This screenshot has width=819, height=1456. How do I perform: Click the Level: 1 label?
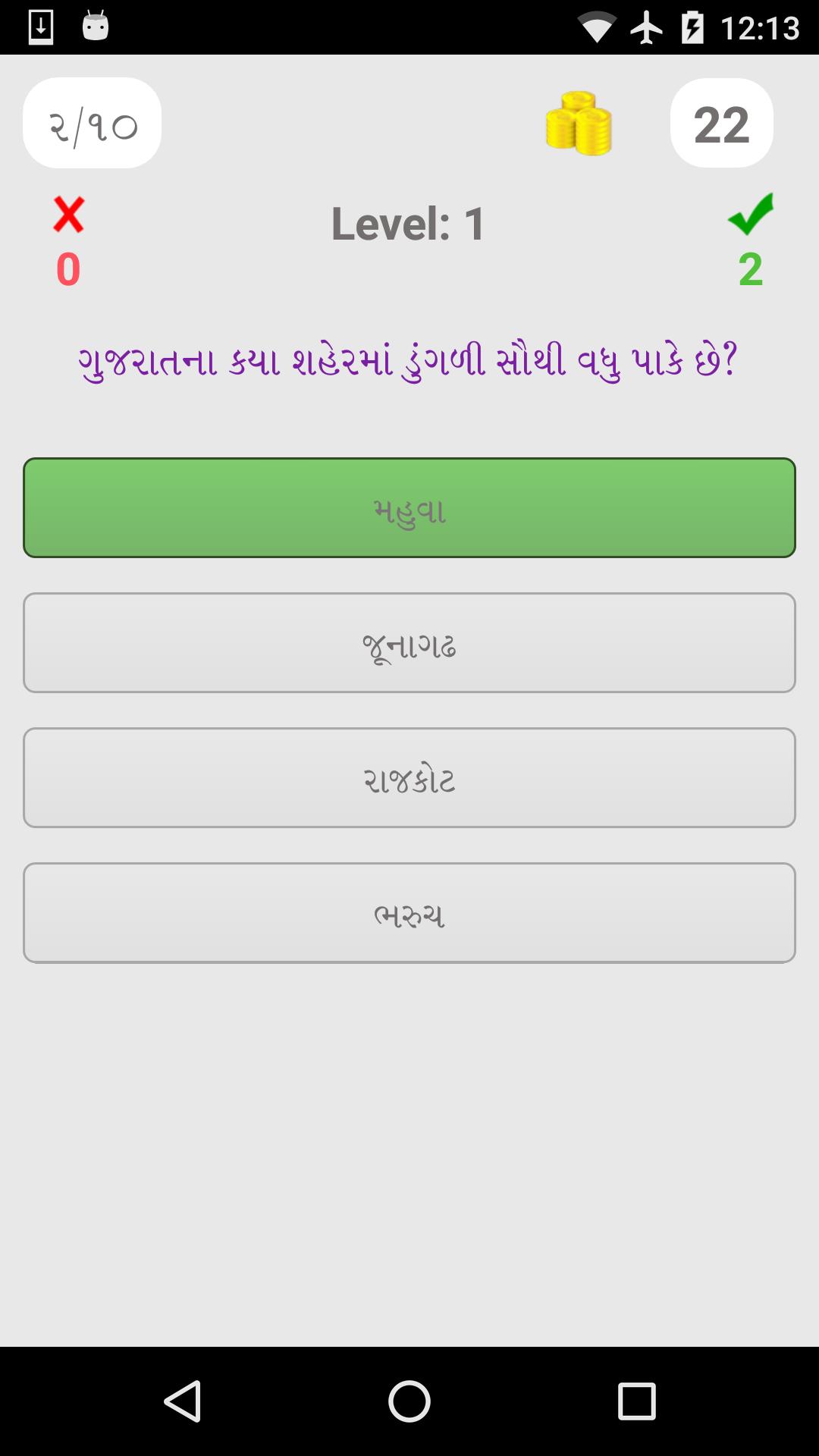pos(408,222)
